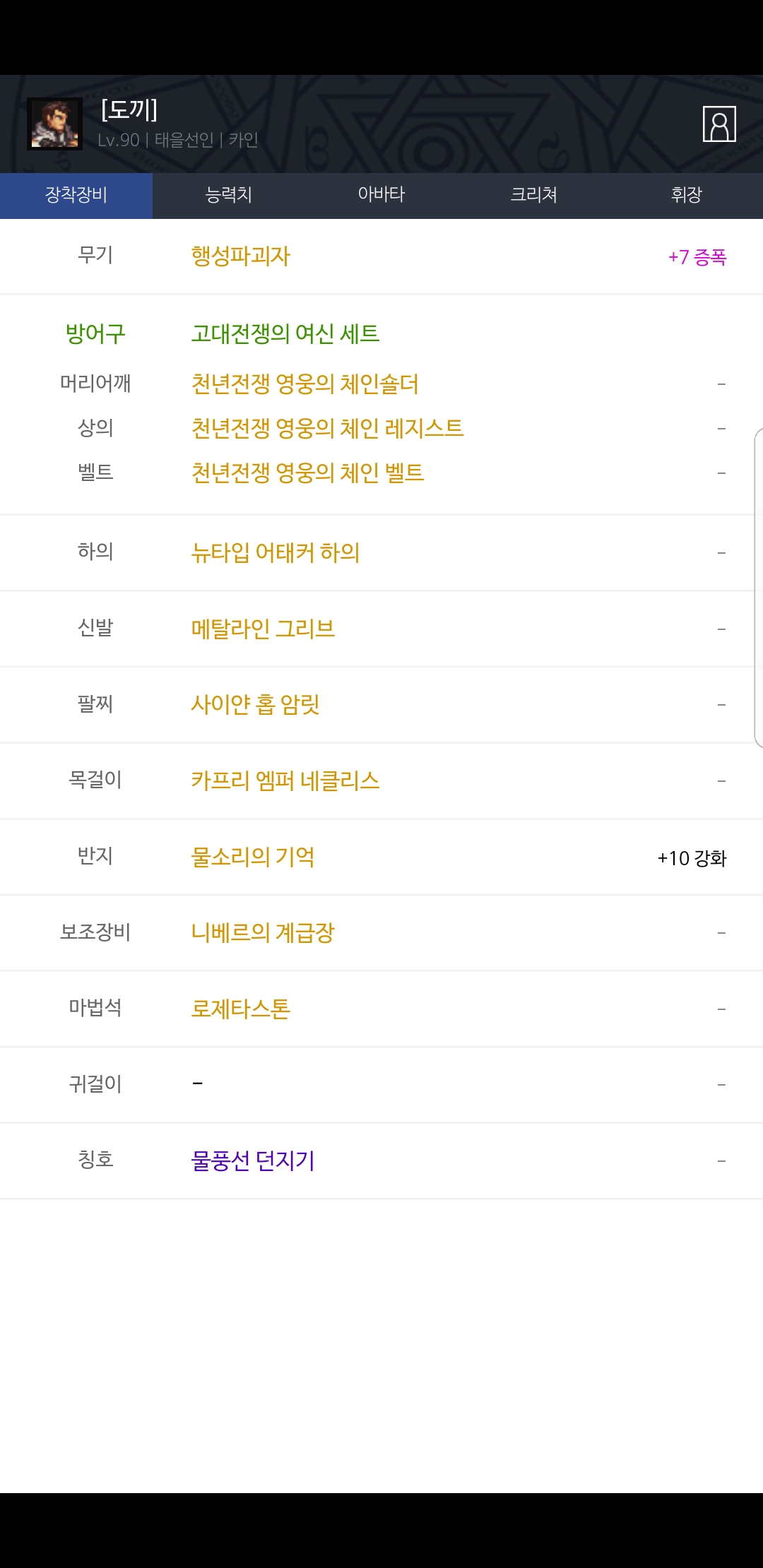This screenshot has width=763, height=1568.
Task: Switch to the 휘장 tab
Action: coord(687,195)
